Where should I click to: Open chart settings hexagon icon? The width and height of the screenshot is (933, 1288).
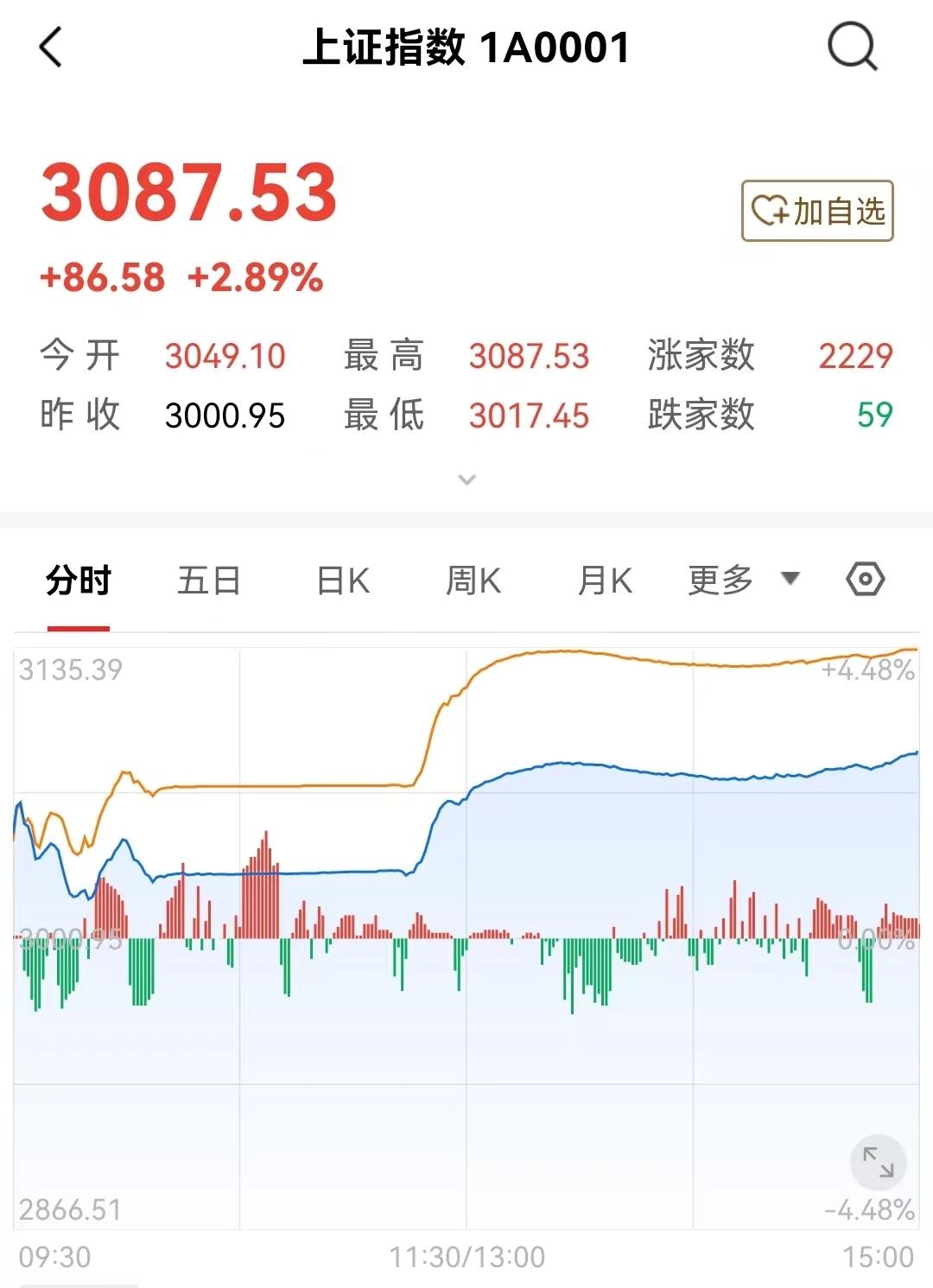[865, 579]
